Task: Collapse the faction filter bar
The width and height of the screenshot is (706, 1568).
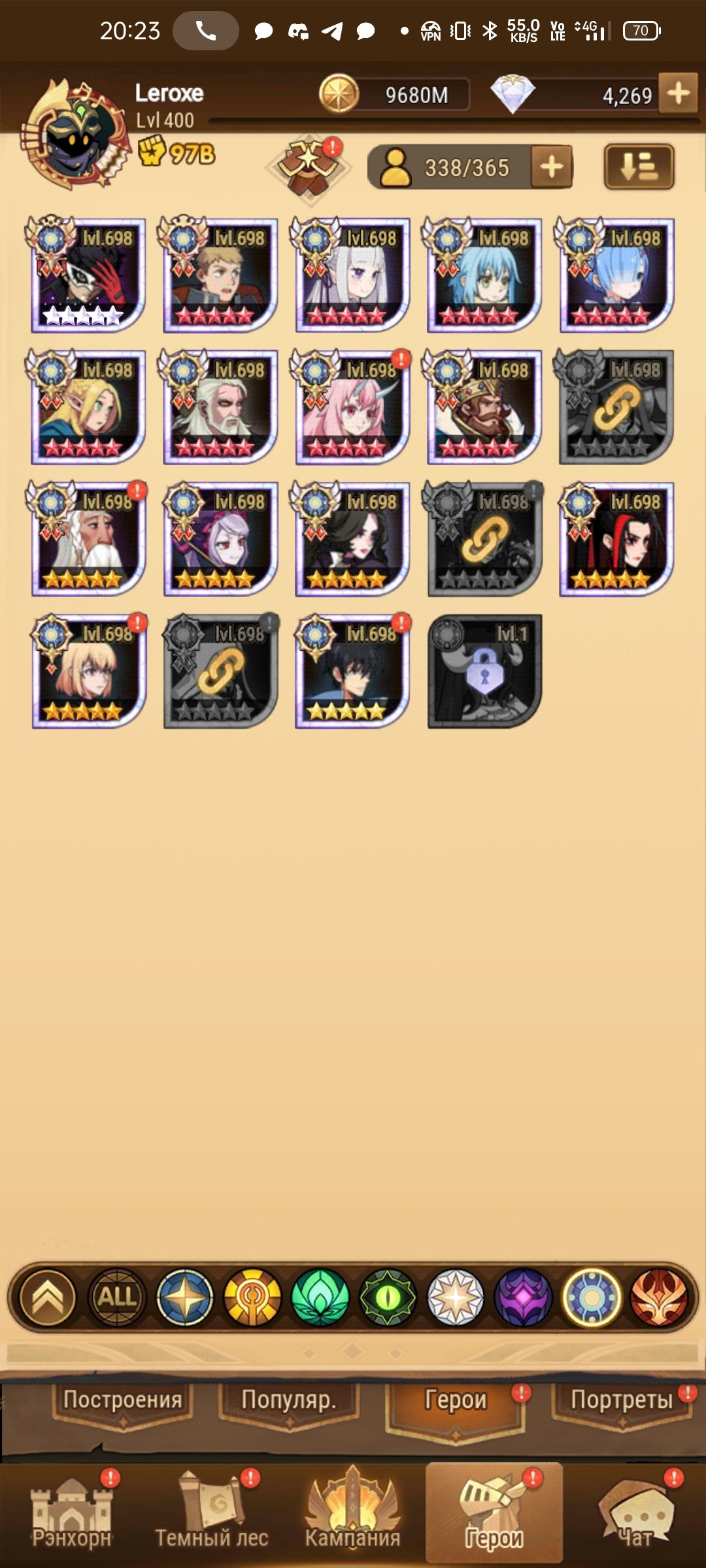Action: (x=48, y=1297)
